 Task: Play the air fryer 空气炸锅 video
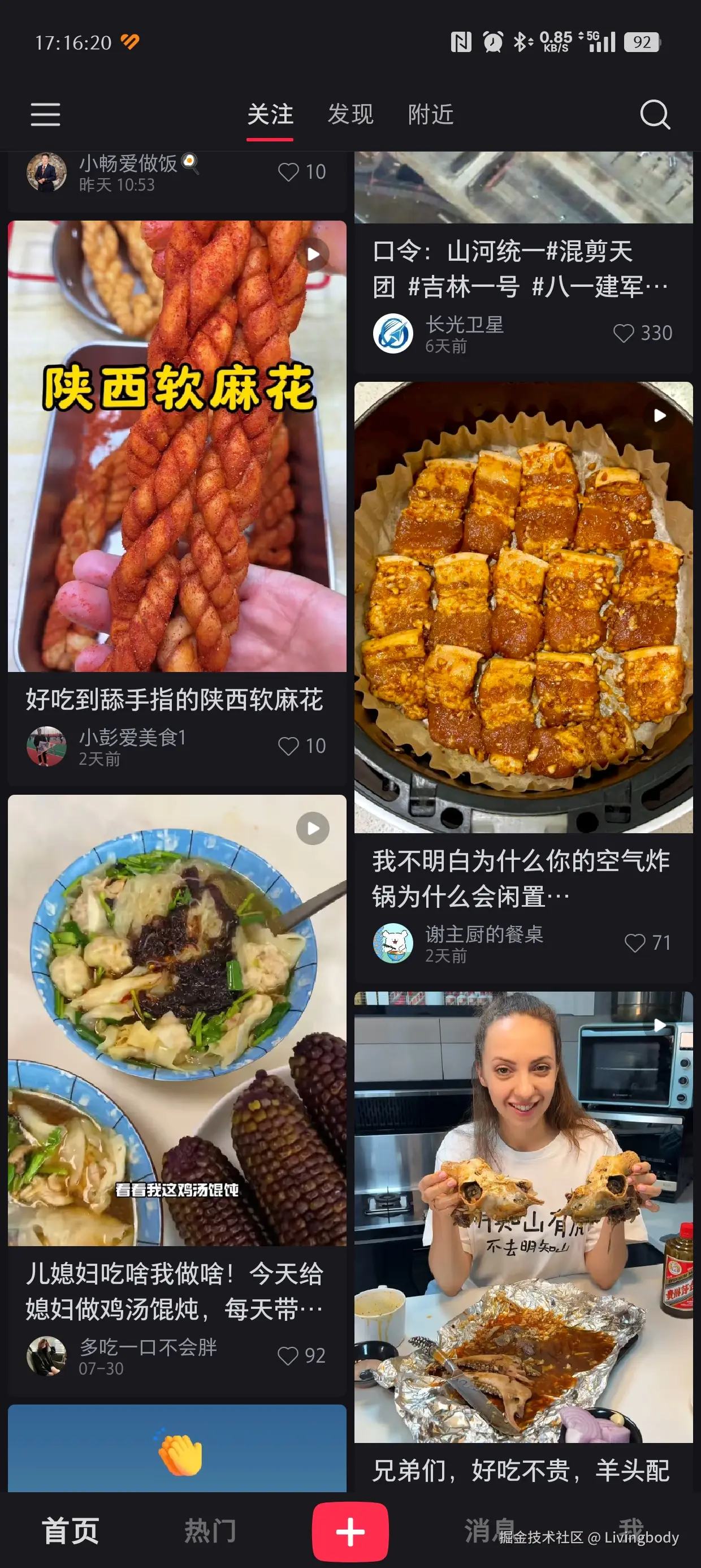click(x=659, y=416)
